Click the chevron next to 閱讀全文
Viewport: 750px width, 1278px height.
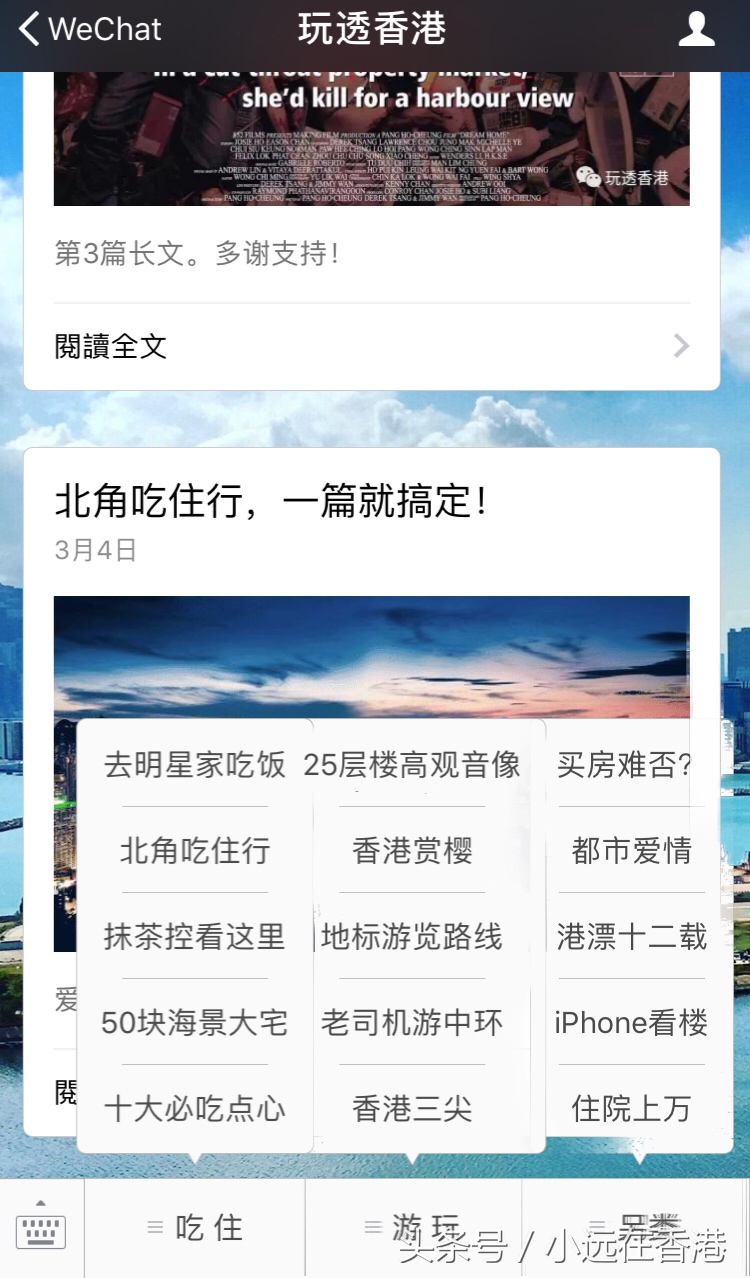681,346
